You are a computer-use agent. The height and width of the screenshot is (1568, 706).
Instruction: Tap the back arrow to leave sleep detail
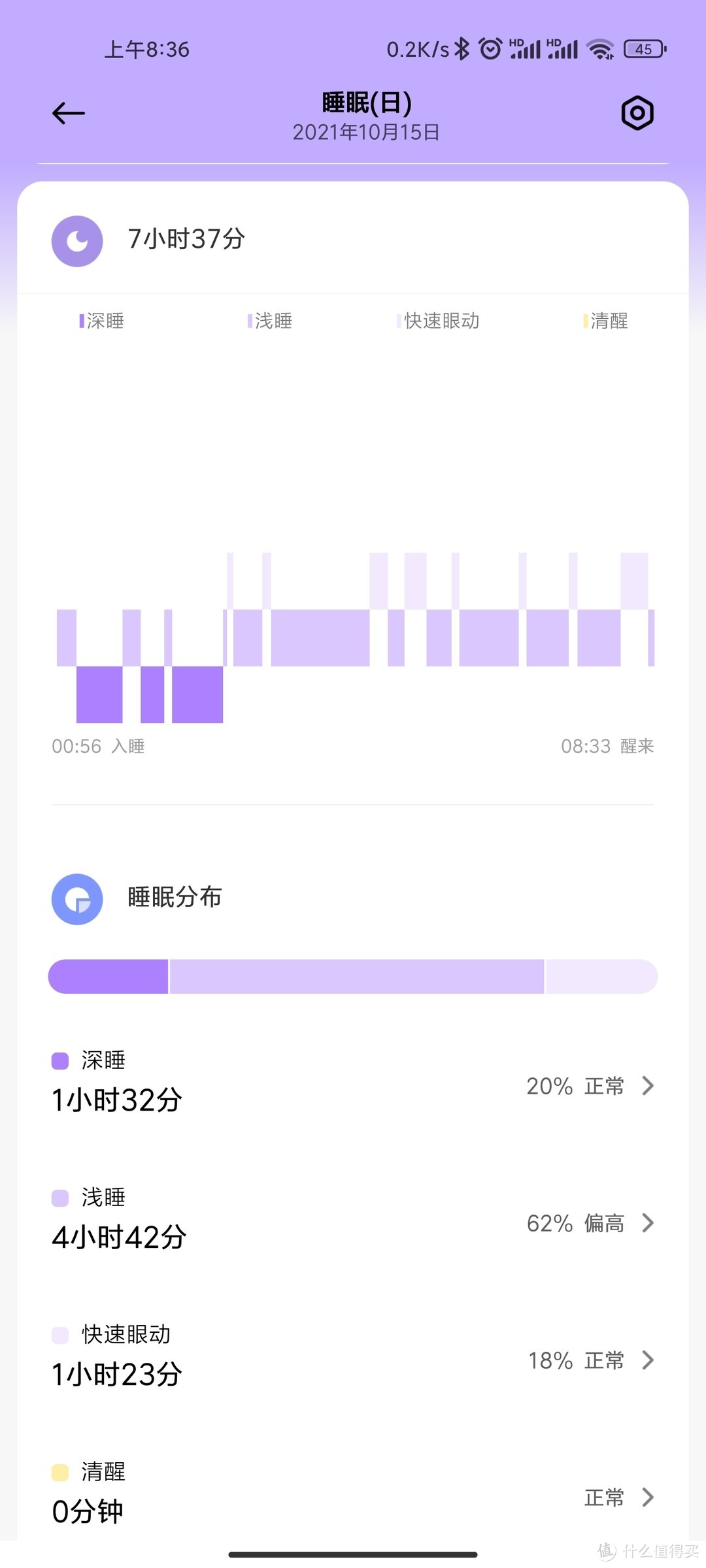click(67, 112)
